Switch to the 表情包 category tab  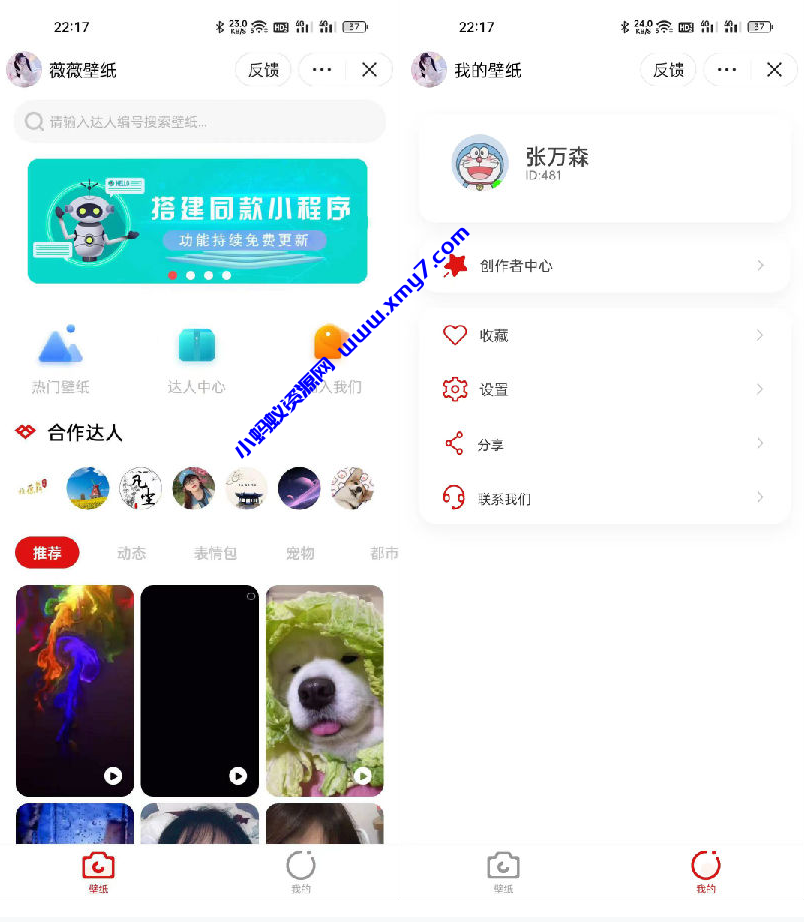point(216,551)
